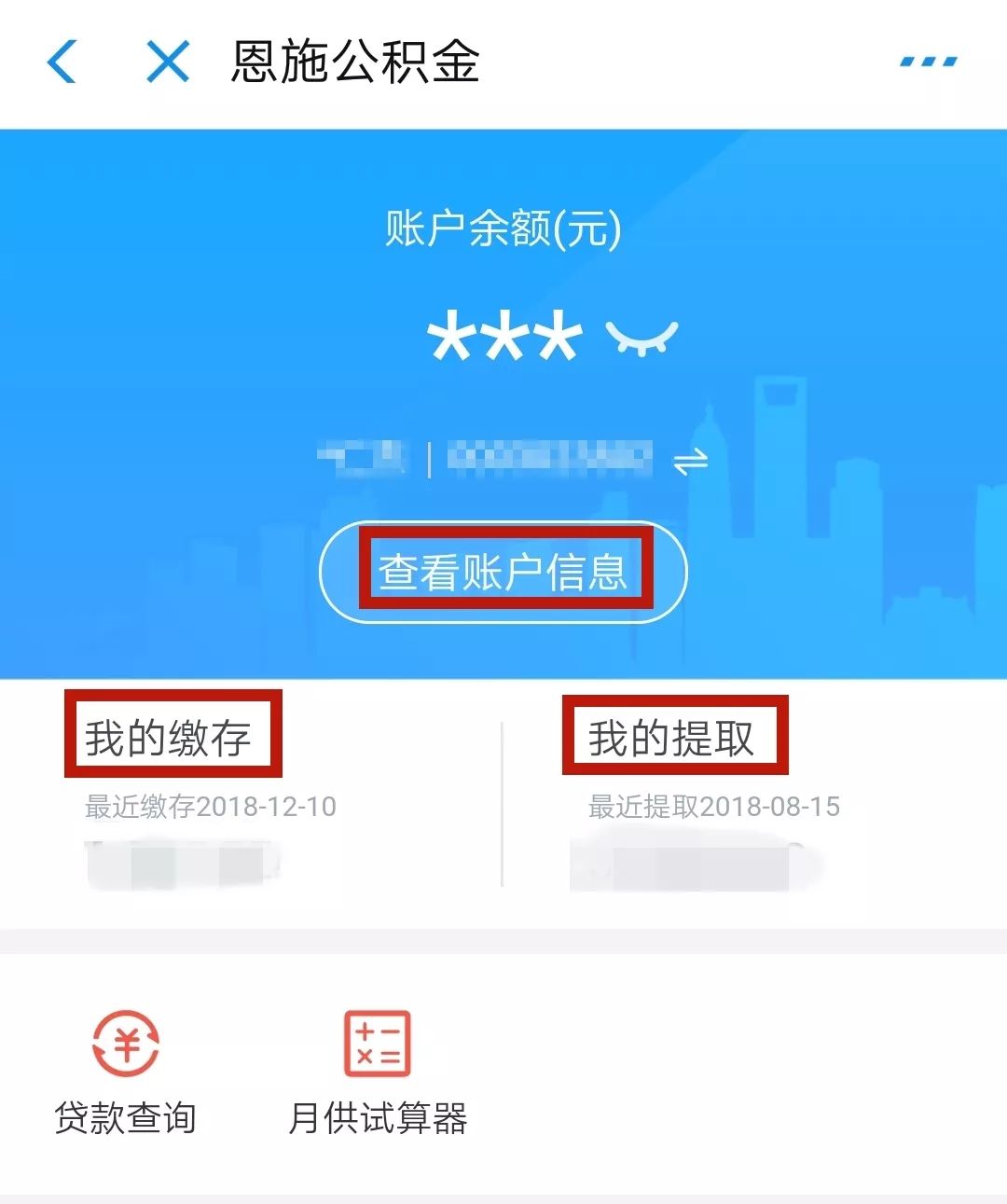Image resolution: width=1007 pixels, height=1204 pixels.
Task: Reveal the hidden account balance
Action: (641, 336)
